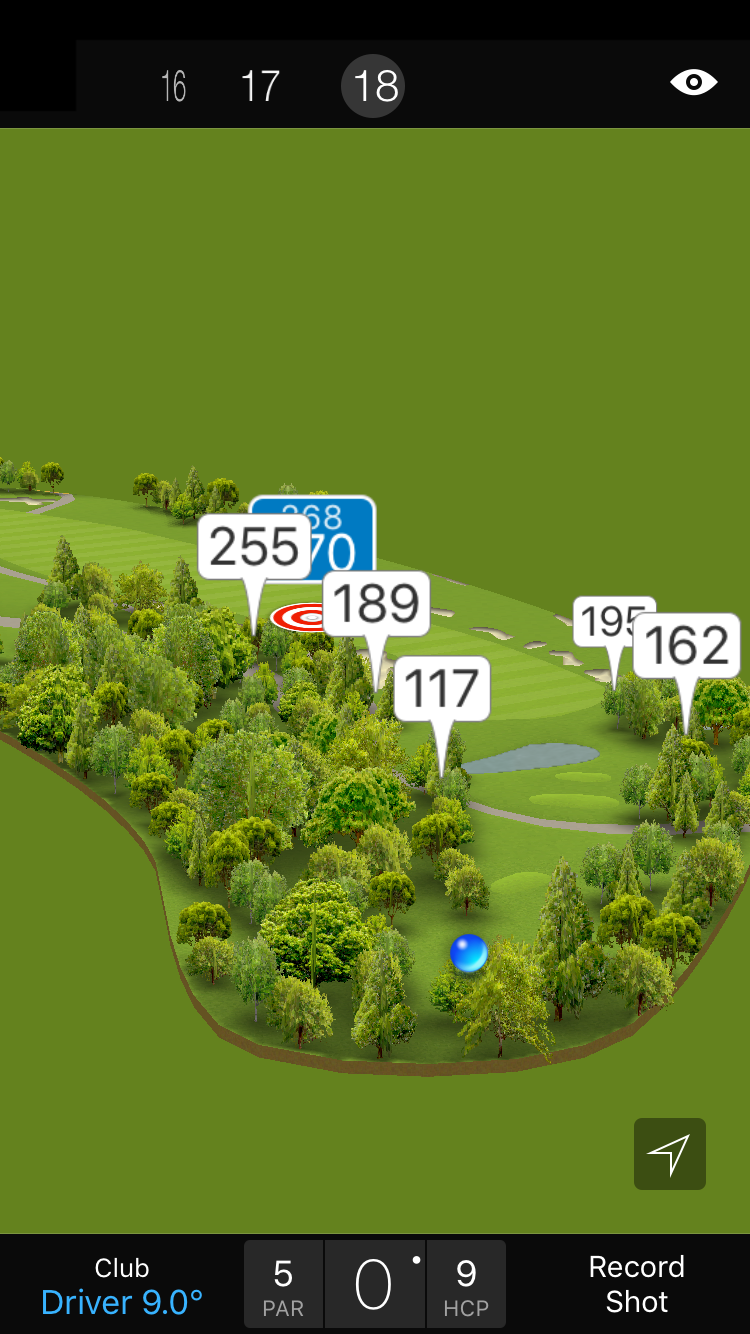The height and width of the screenshot is (1334, 750).
Task: Tap Record Shot
Action: click(636, 1285)
